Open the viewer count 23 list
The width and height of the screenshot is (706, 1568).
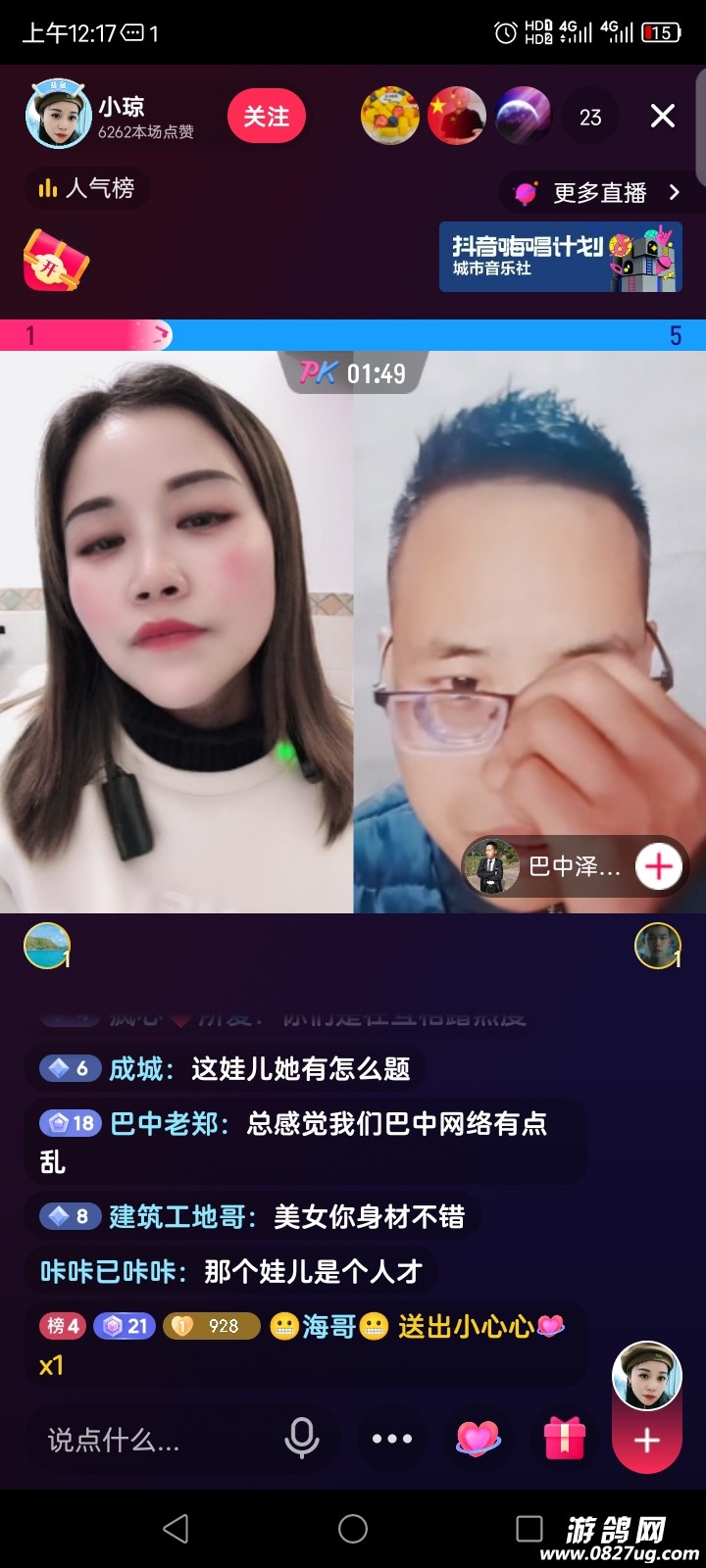click(x=590, y=118)
